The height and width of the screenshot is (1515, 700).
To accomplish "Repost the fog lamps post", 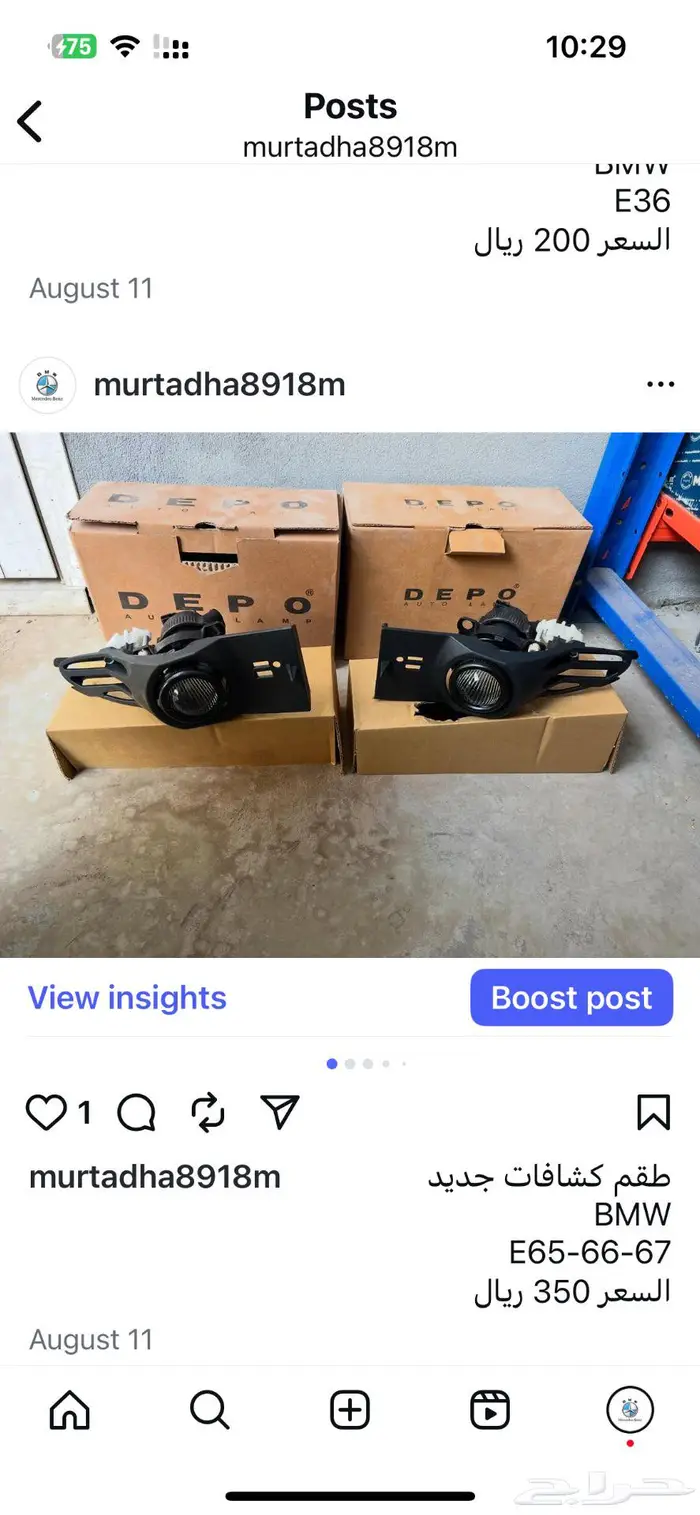I will click(208, 1112).
